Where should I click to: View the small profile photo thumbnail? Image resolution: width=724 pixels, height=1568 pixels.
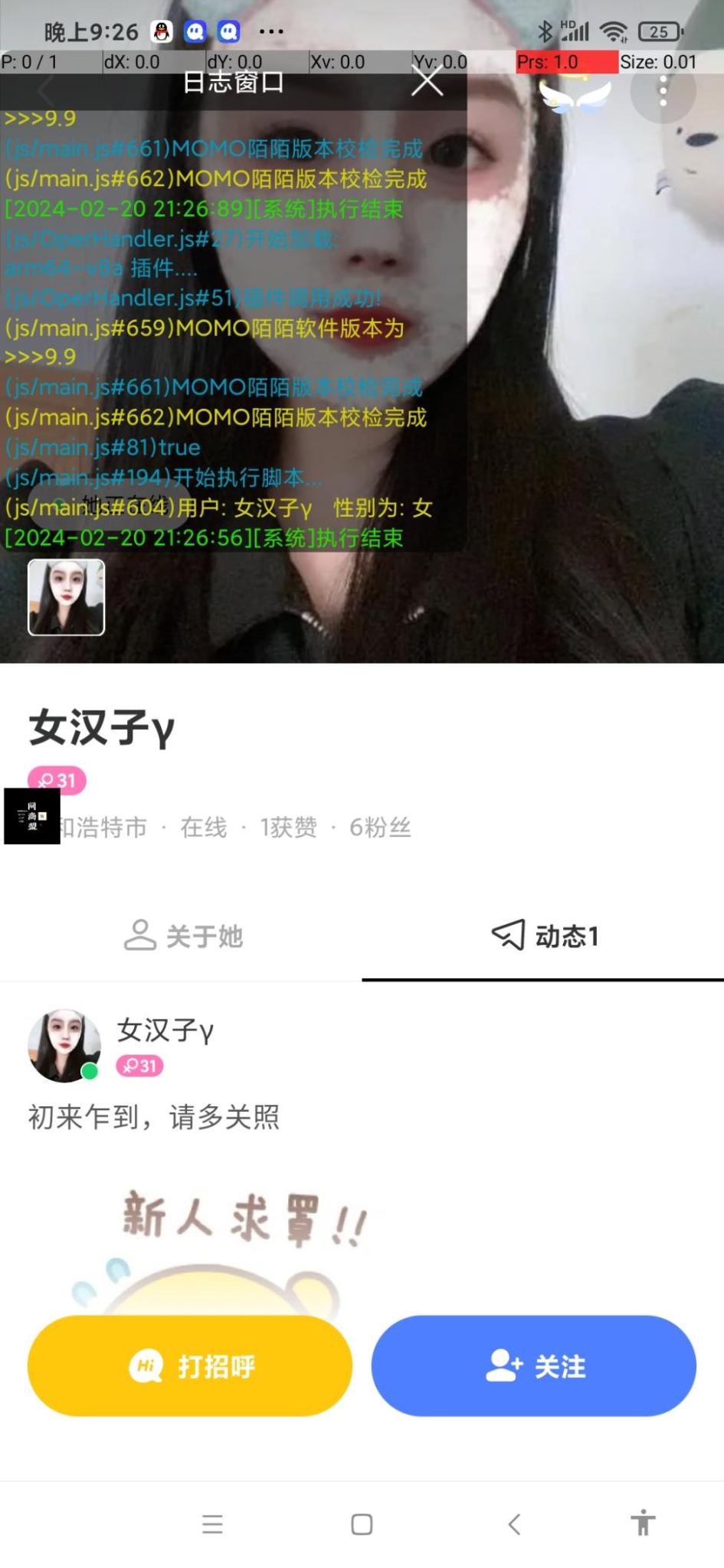tap(67, 597)
